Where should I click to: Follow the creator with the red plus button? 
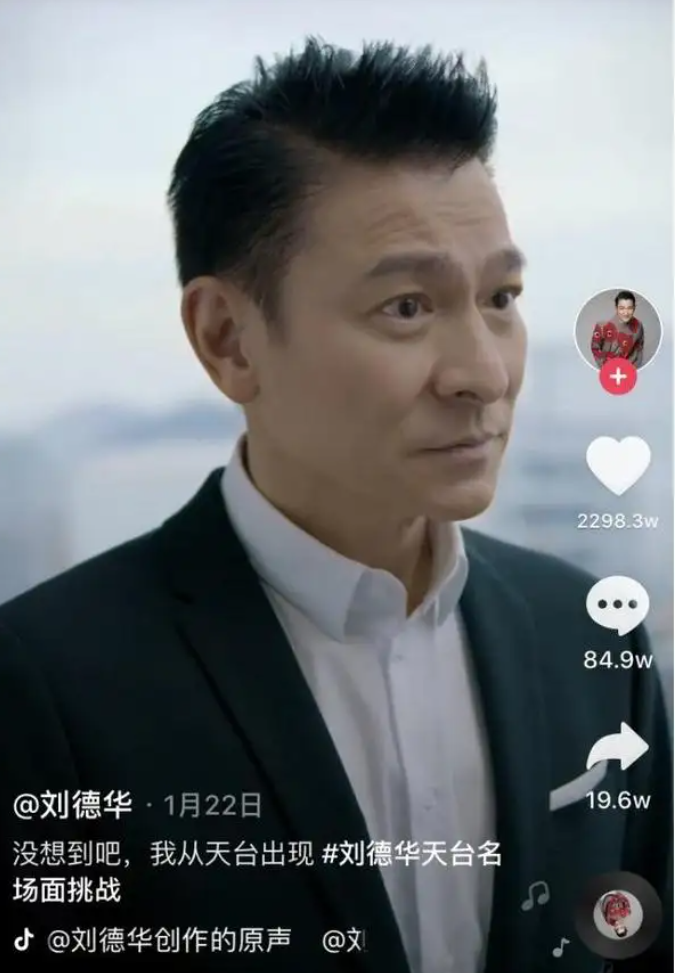tap(618, 377)
